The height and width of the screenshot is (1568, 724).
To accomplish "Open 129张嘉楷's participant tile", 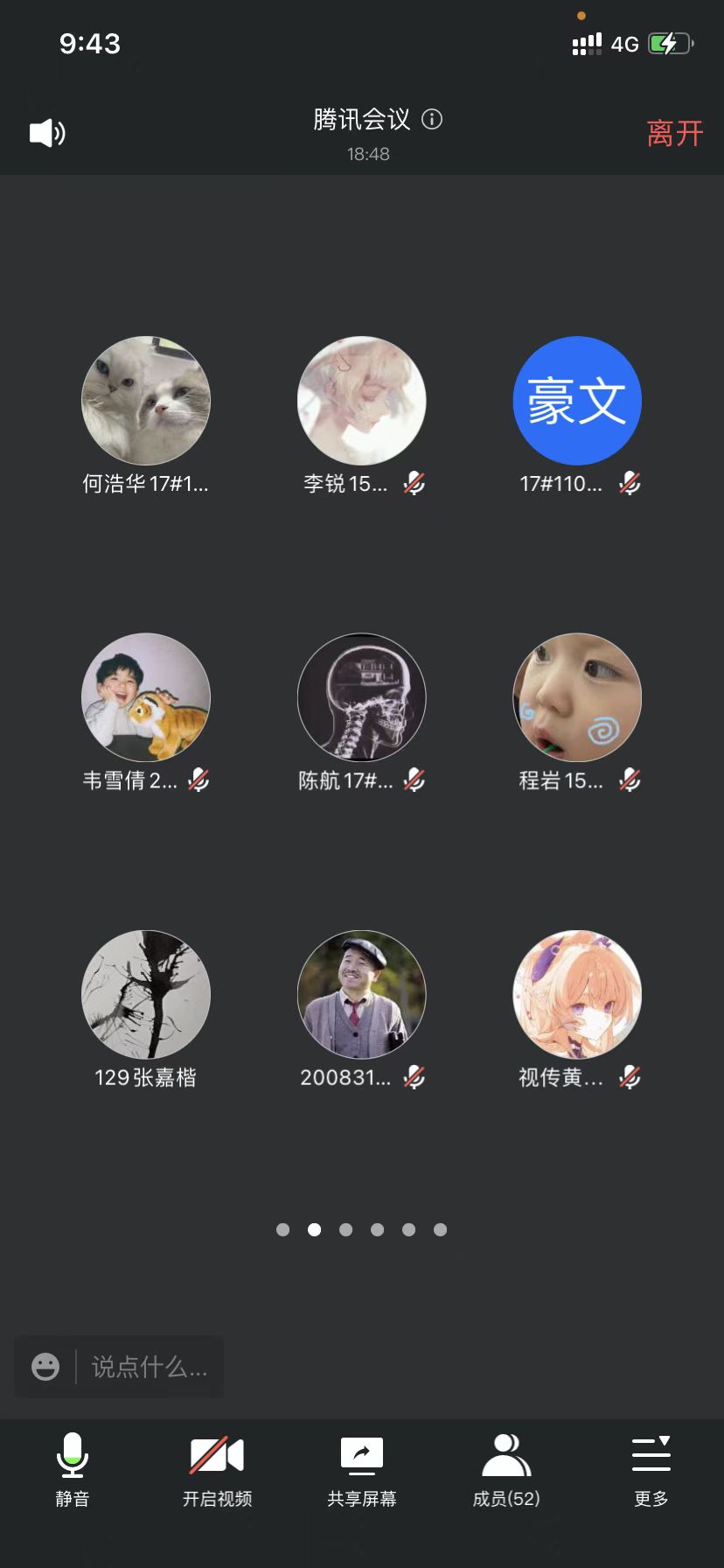I will point(146,994).
